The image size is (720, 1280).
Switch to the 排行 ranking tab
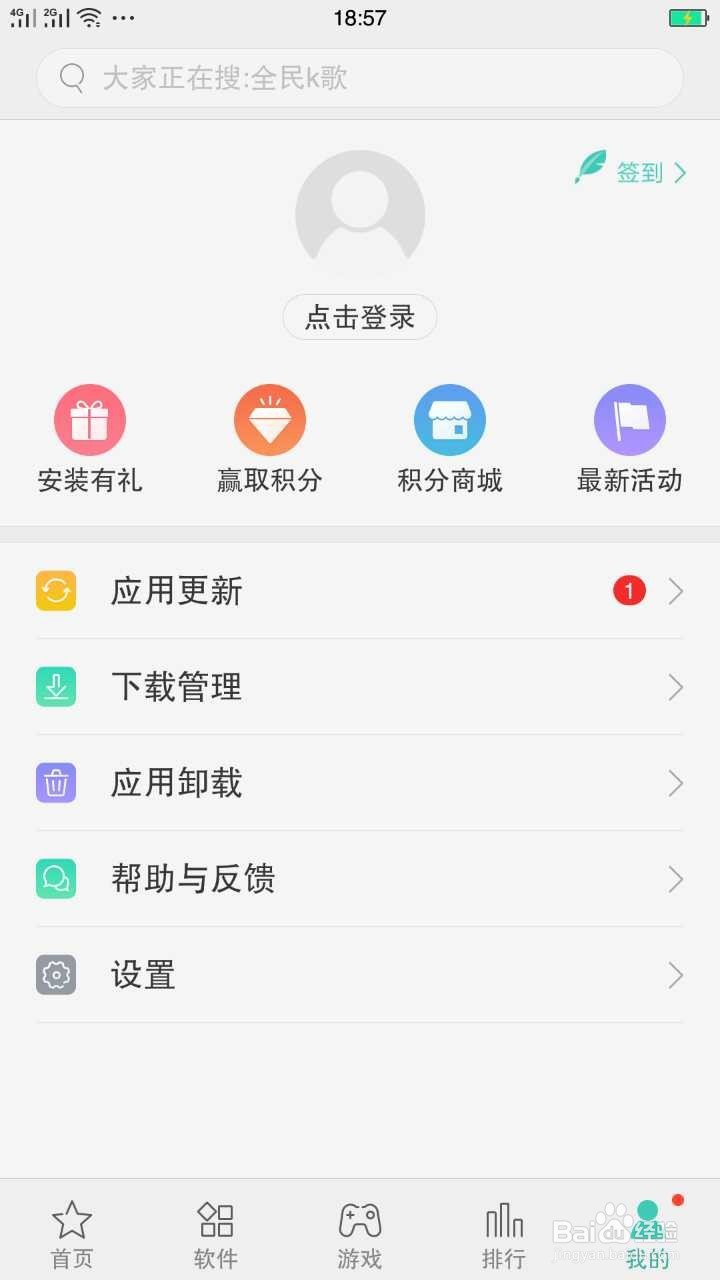504,1235
